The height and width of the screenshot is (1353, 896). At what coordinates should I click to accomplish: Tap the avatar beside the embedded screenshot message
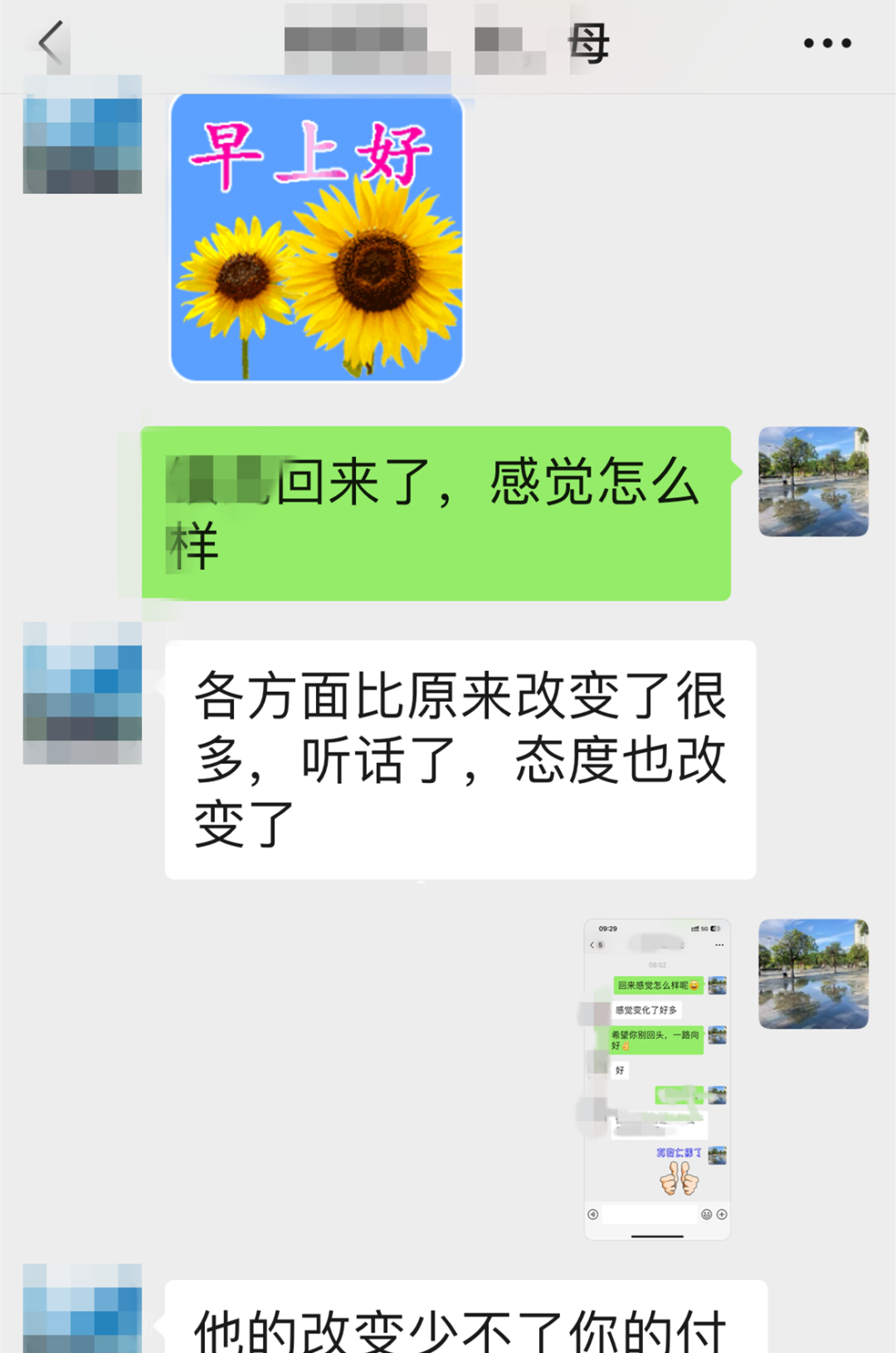pos(815,973)
